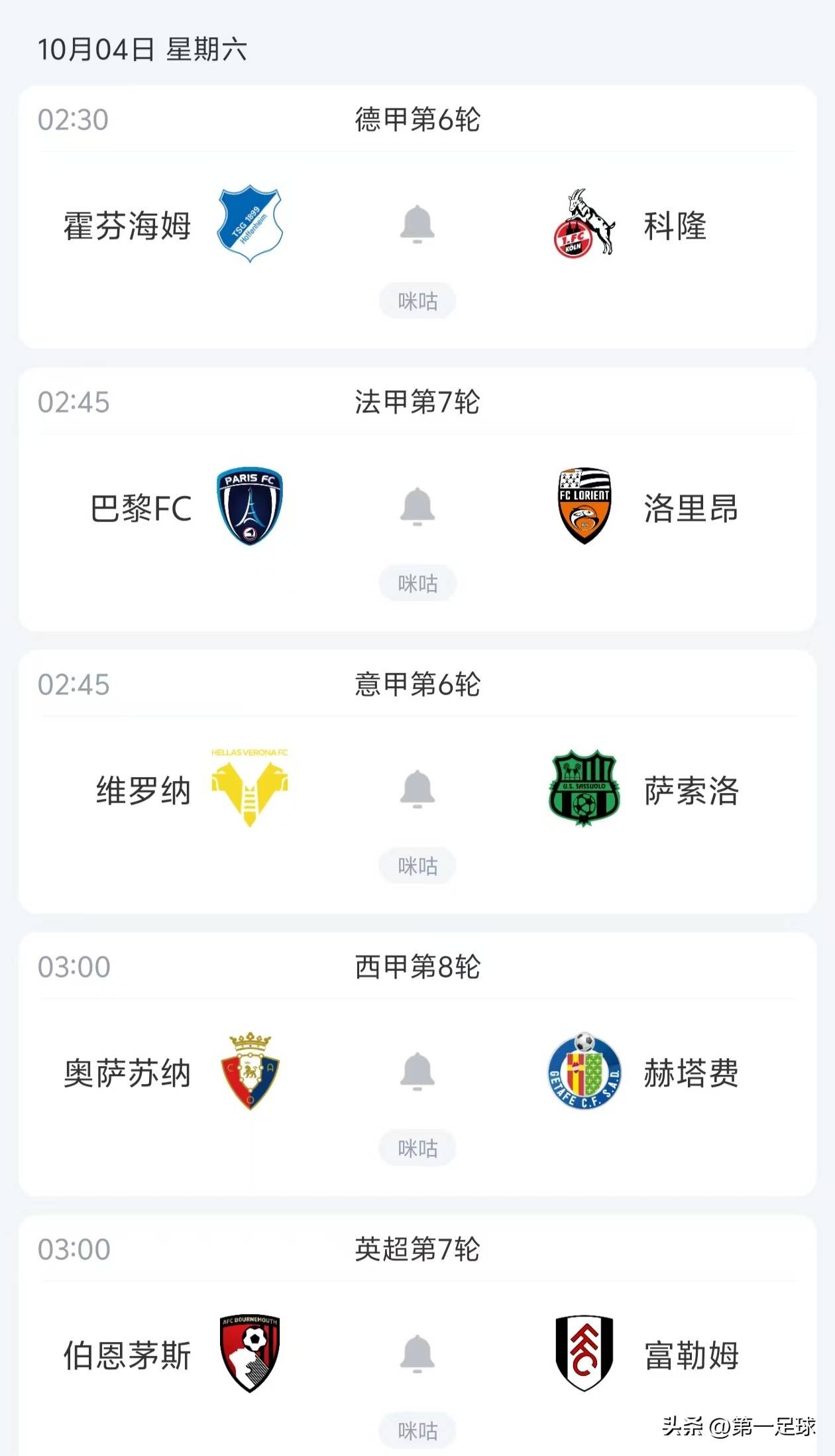This screenshot has width=835, height=1456.
Task: Turn on the bell for 维罗纳 vs 萨索洛
Action: (417, 789)
